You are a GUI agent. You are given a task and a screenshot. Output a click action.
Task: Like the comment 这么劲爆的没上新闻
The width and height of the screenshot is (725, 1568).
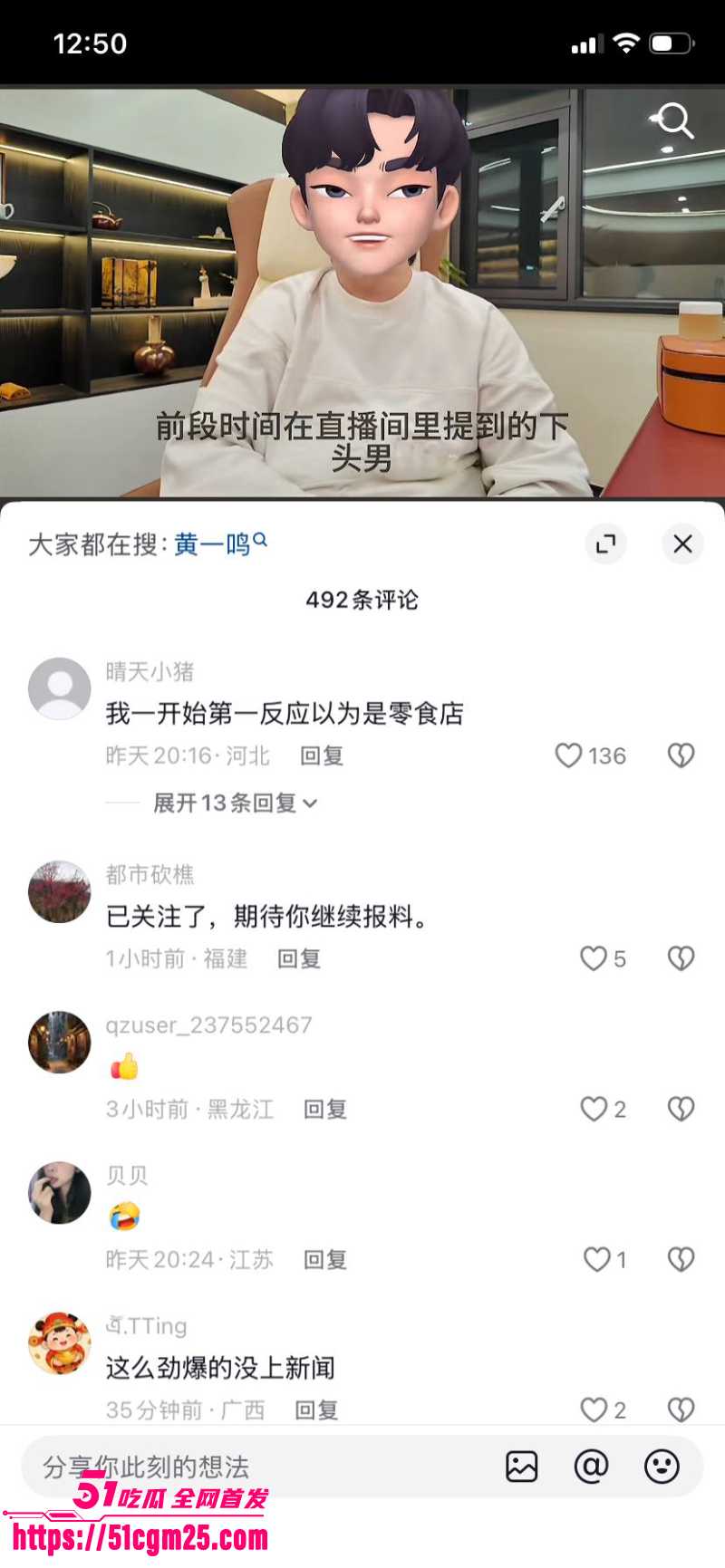coord(595,1409)
